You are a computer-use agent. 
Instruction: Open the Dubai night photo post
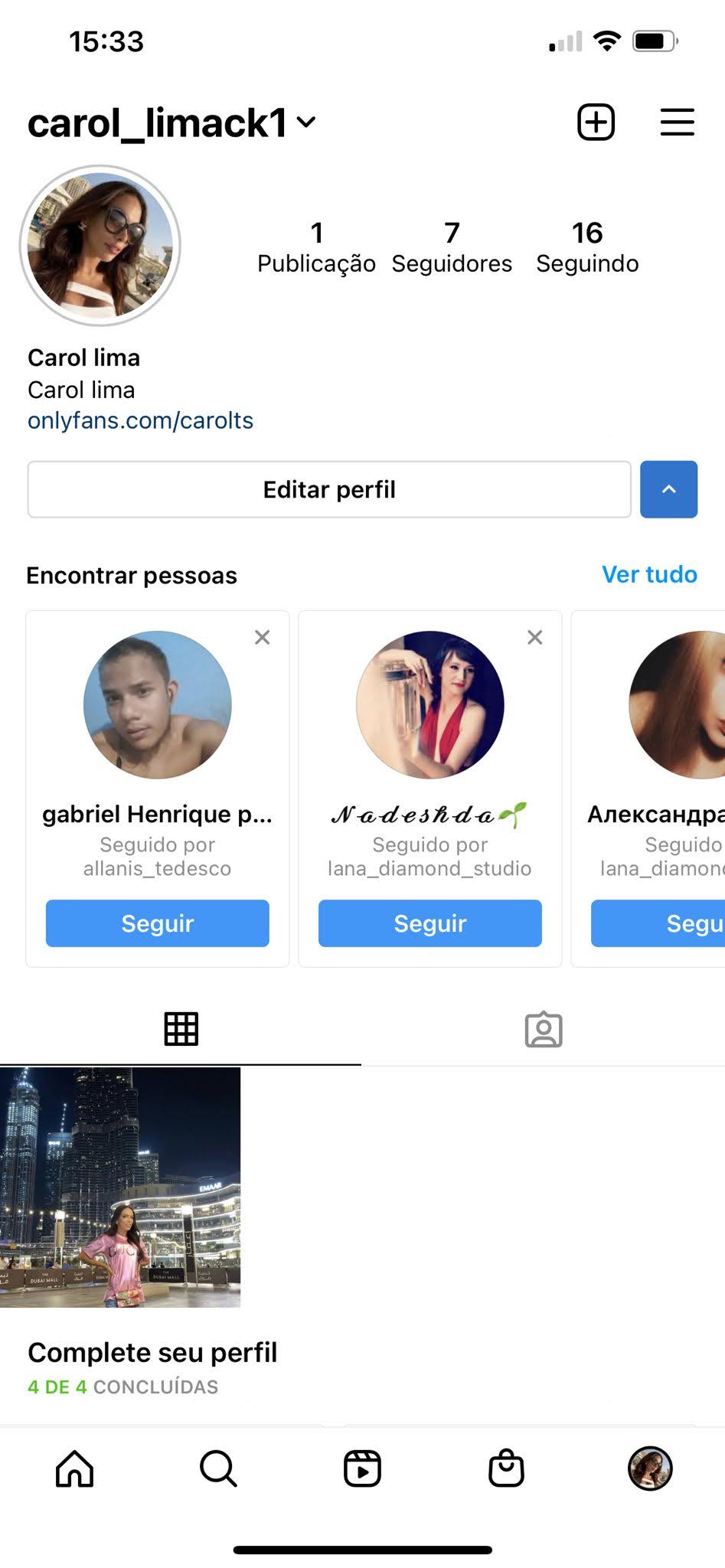120,1187
